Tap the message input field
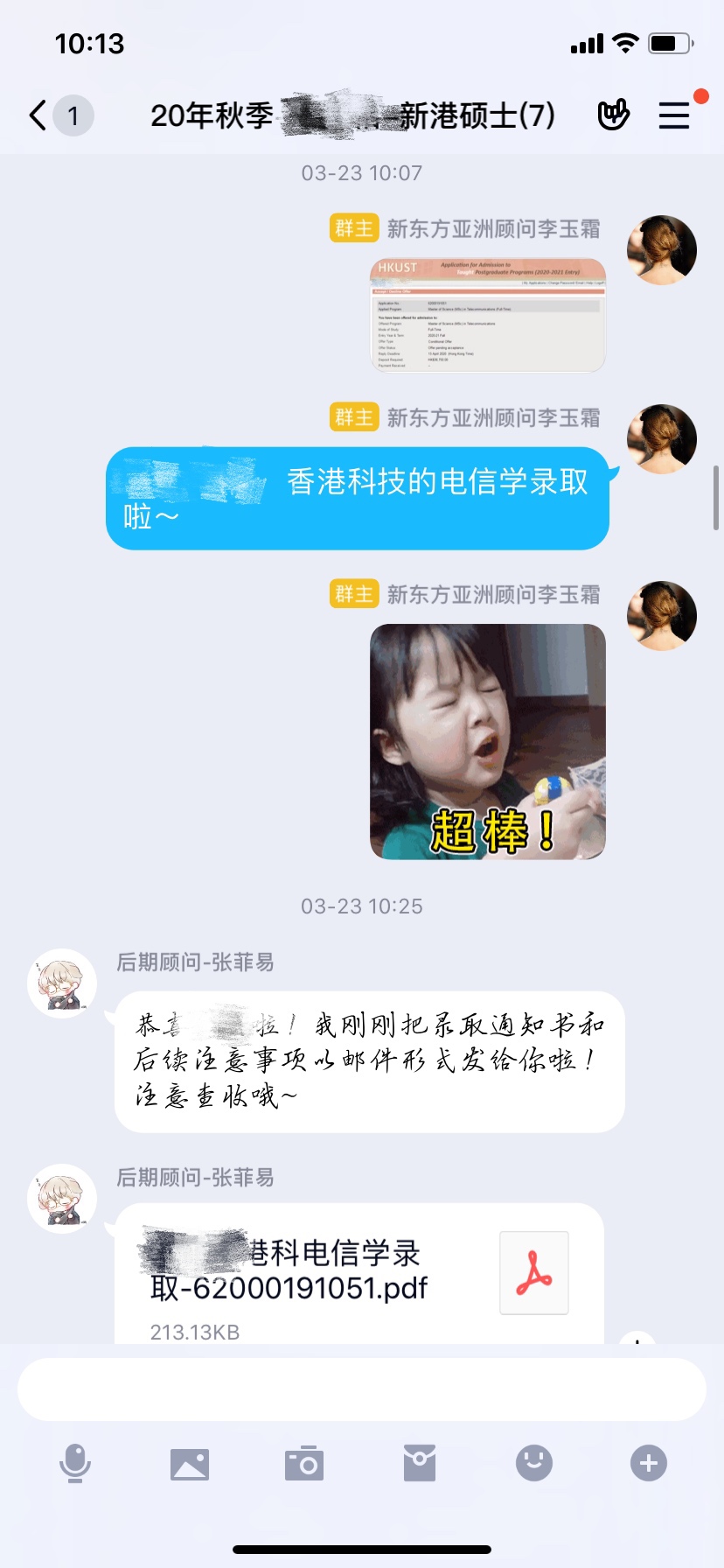Image resolution: width=724 pixels, height=1568 pixels. tap(362, 1389)
